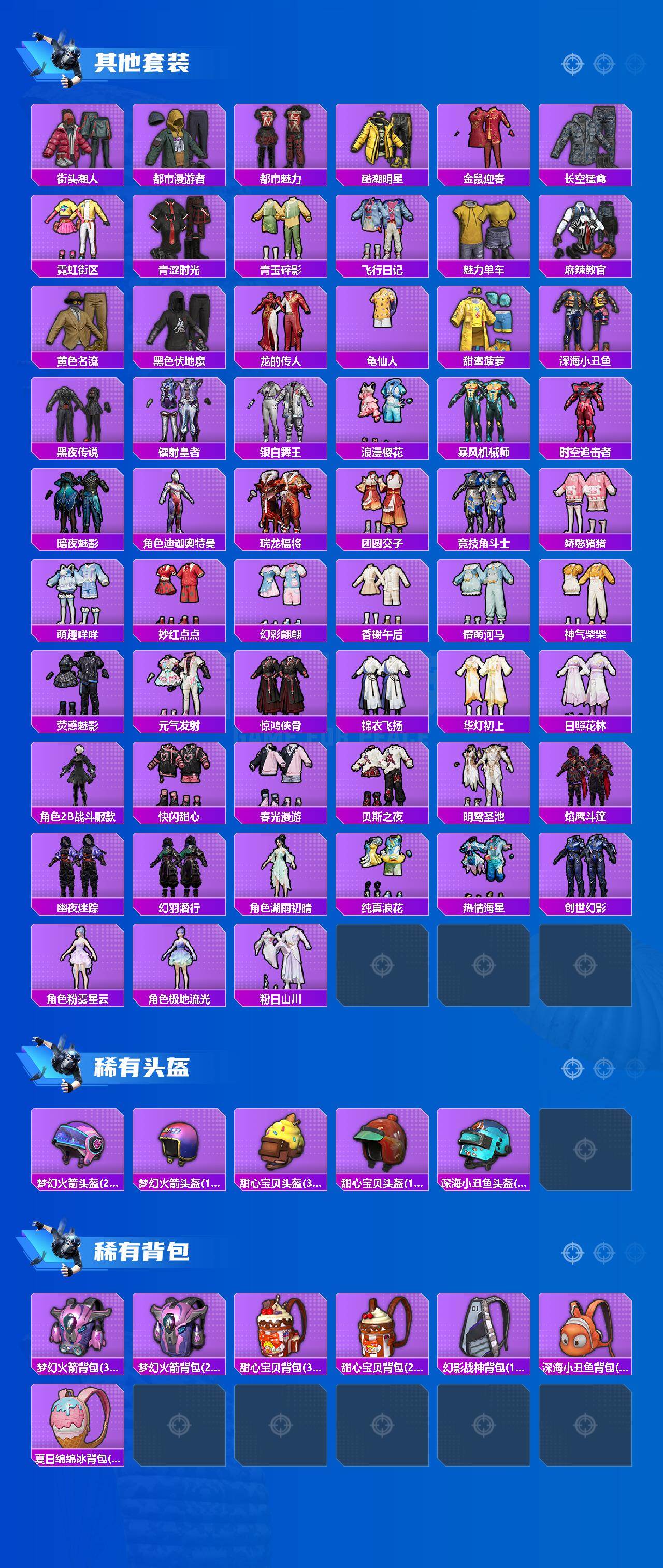Open the 梦幻火箭头盔 helmet item
This screenshot has width=663, height=1568.
77,1144
